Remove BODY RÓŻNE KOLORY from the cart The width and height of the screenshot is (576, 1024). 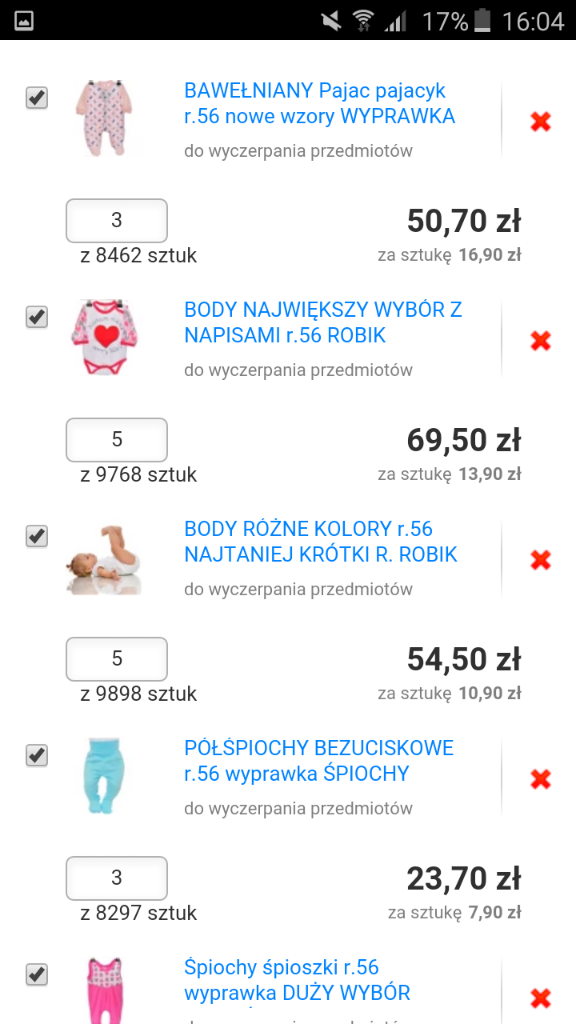tap(541, 560)
